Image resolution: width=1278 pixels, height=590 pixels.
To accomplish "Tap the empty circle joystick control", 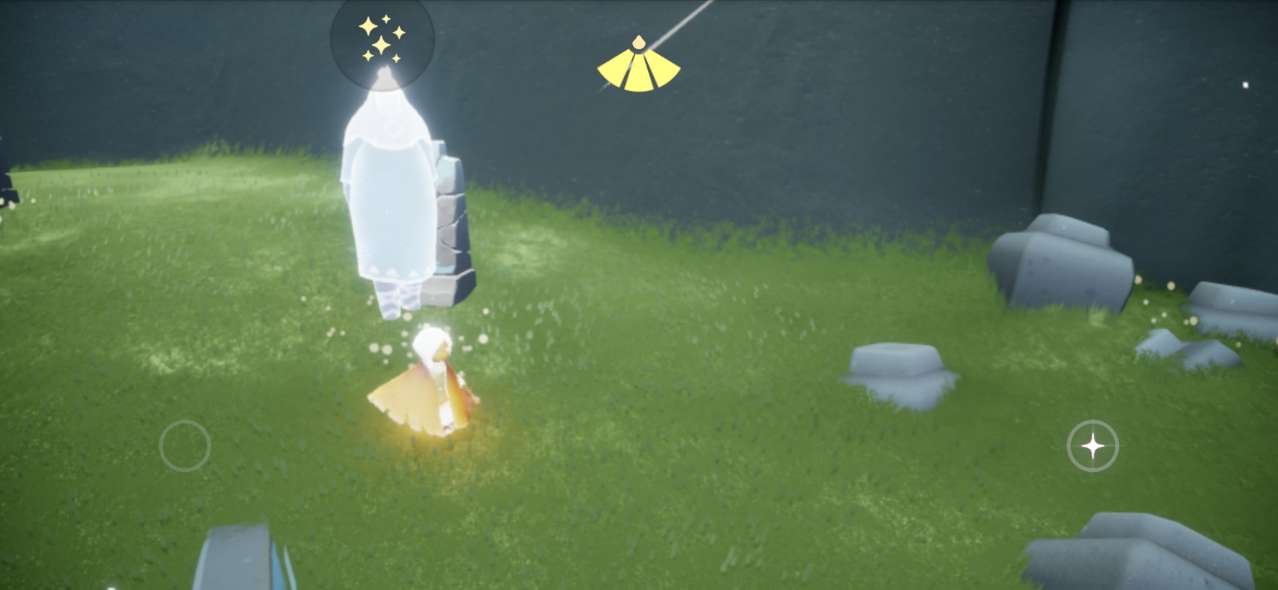I will click(185, 446).
